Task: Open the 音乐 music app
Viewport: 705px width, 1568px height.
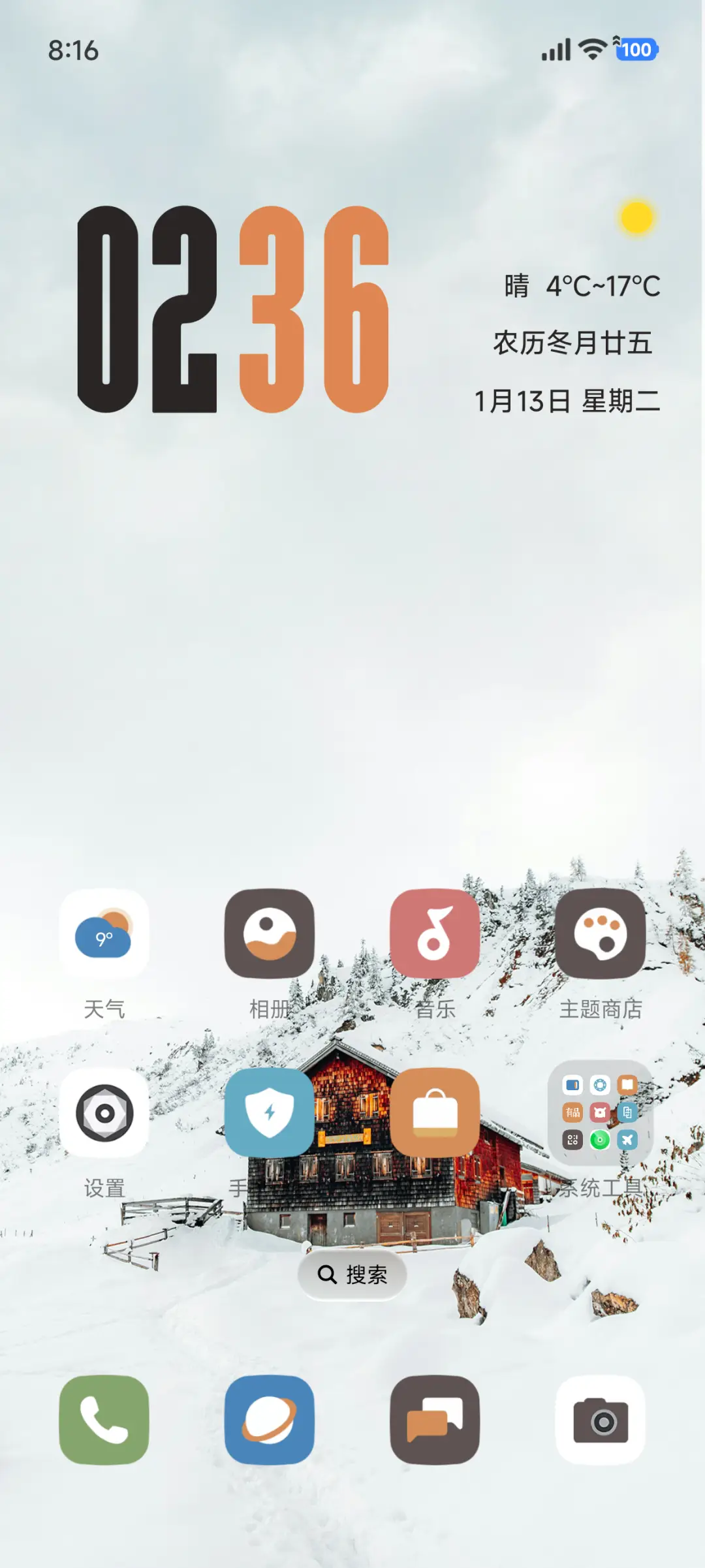Action: pyautogui.click(x=436, y=935)
